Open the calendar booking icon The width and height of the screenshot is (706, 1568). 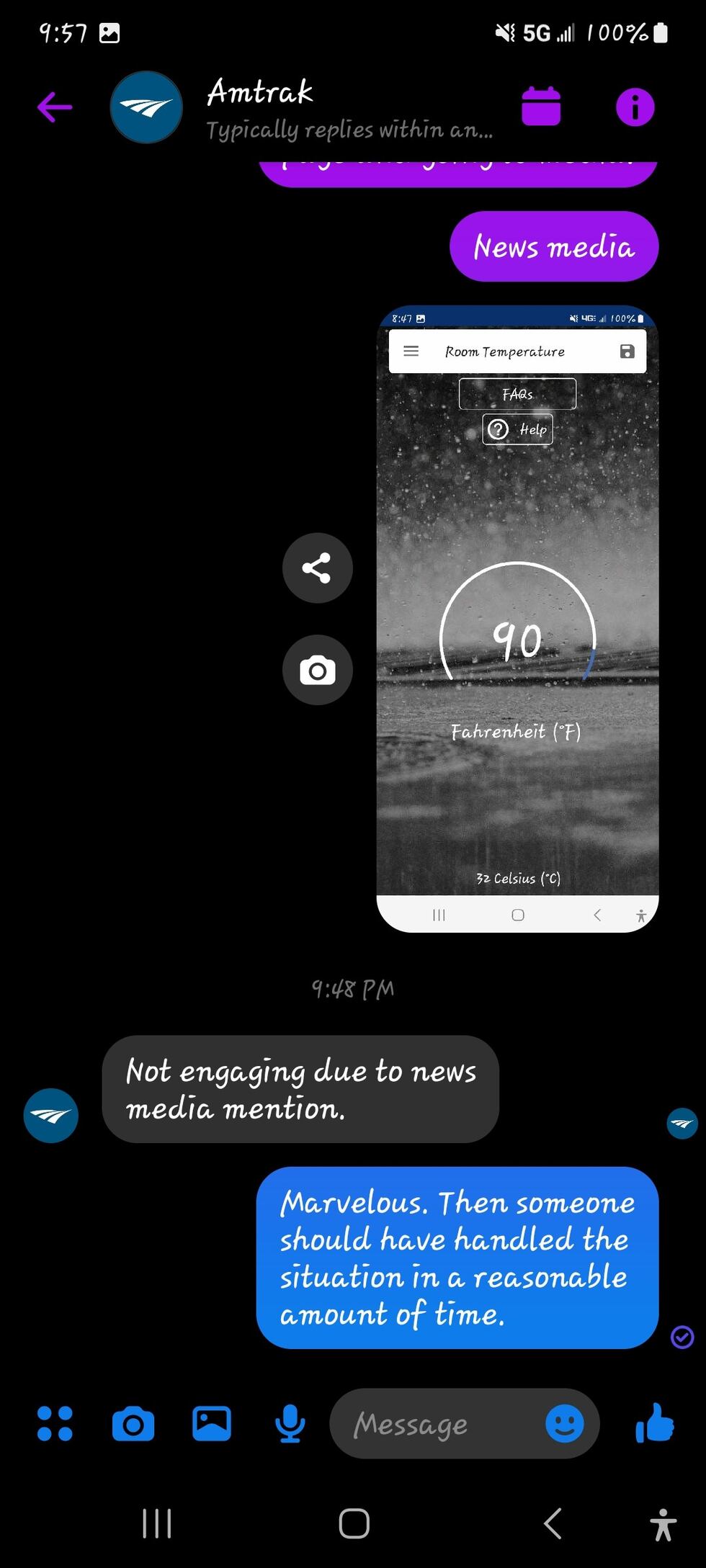[541, 107]
